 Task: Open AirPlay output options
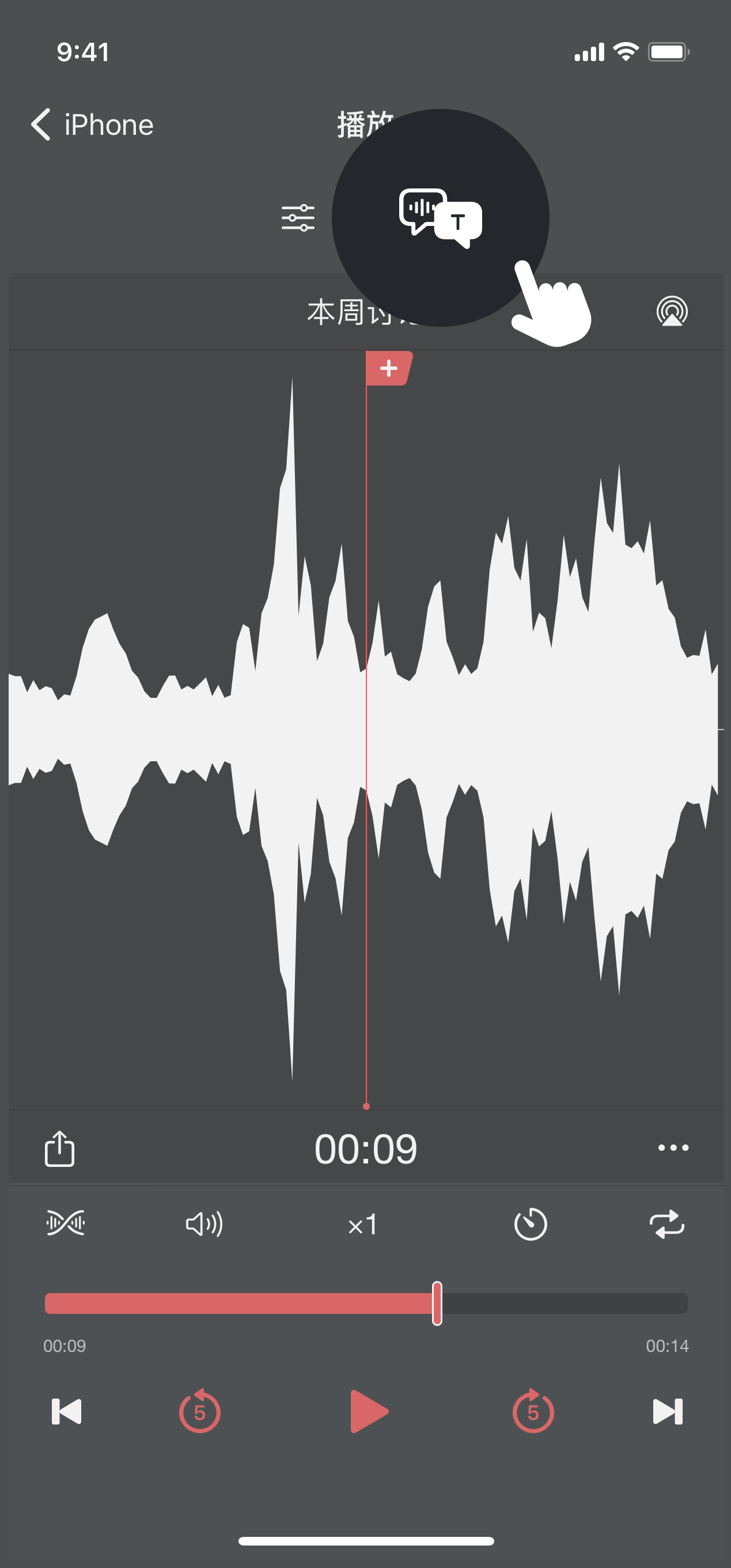point(672,312)
